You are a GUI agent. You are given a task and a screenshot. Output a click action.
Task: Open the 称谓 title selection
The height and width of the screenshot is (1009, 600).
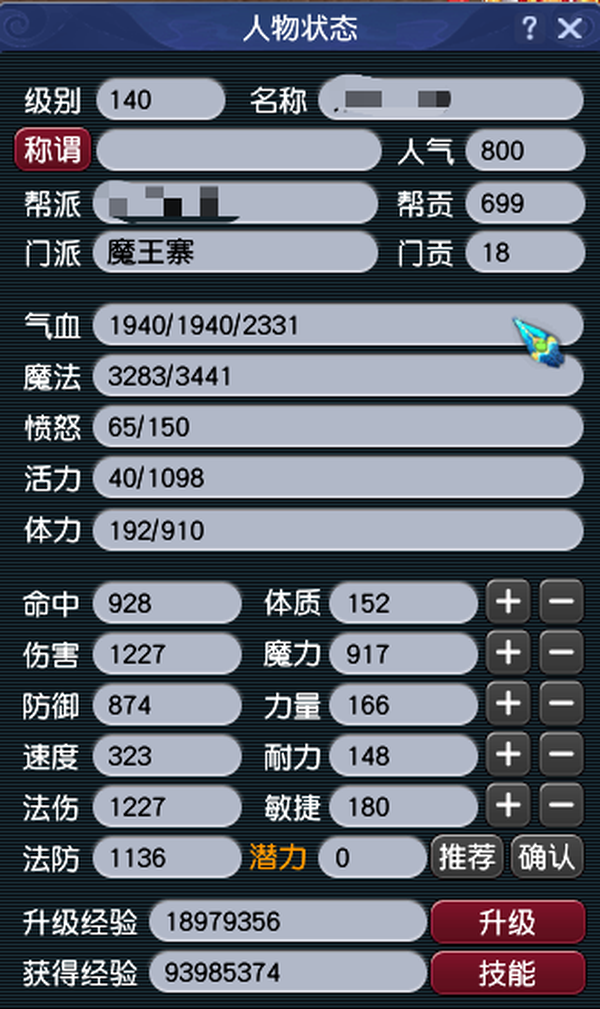point(52,151)
